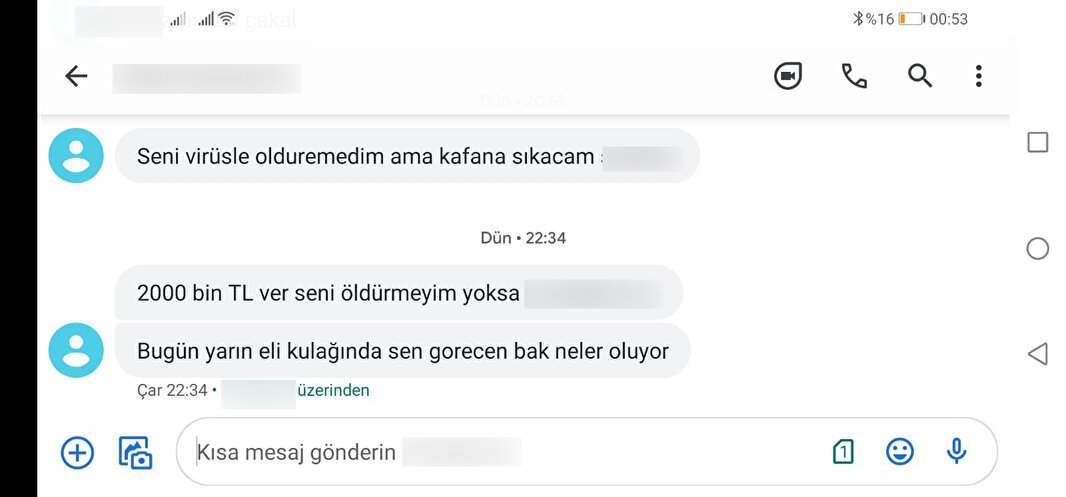Screen dimensions: 1066x497
Task: Attach a photo from gallery or camera
Action: tap(135, 452)
